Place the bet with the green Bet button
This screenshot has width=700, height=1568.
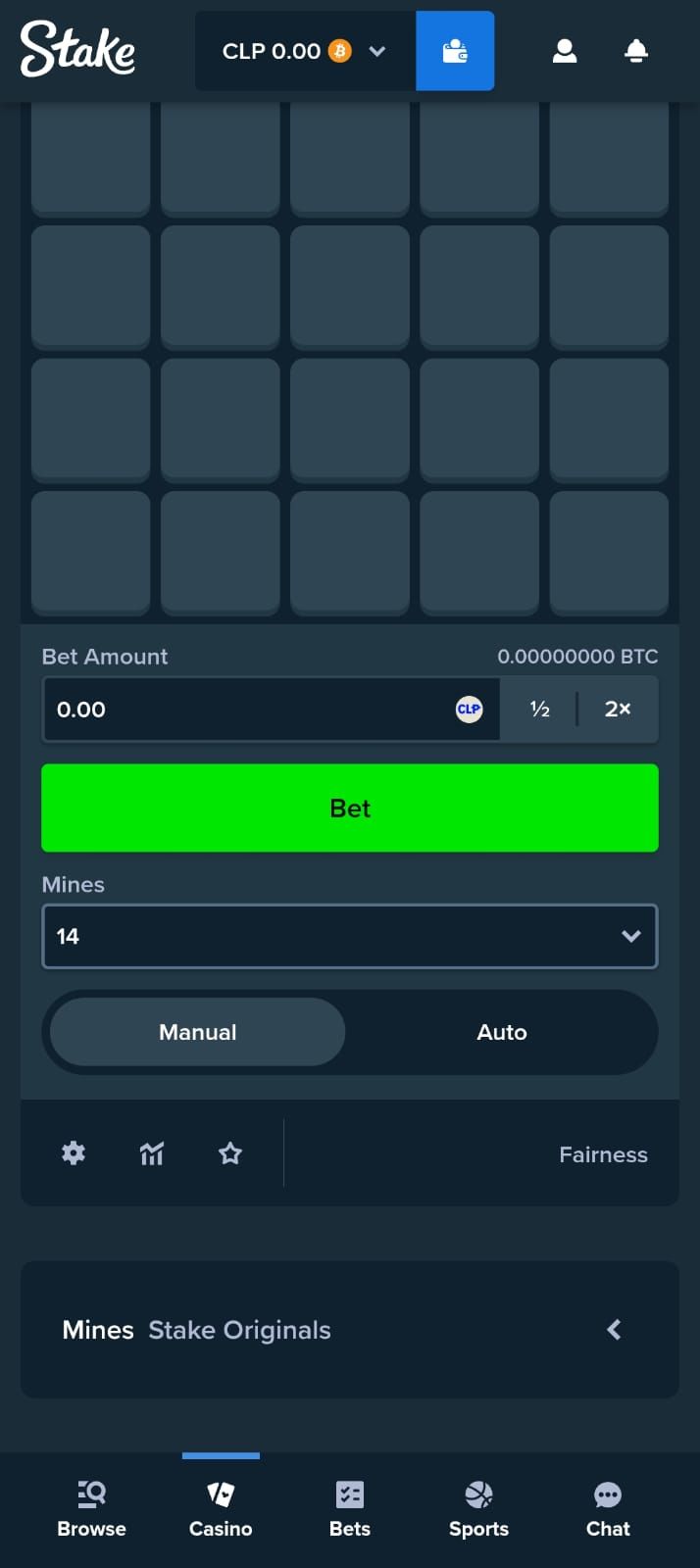coord(350,808)
